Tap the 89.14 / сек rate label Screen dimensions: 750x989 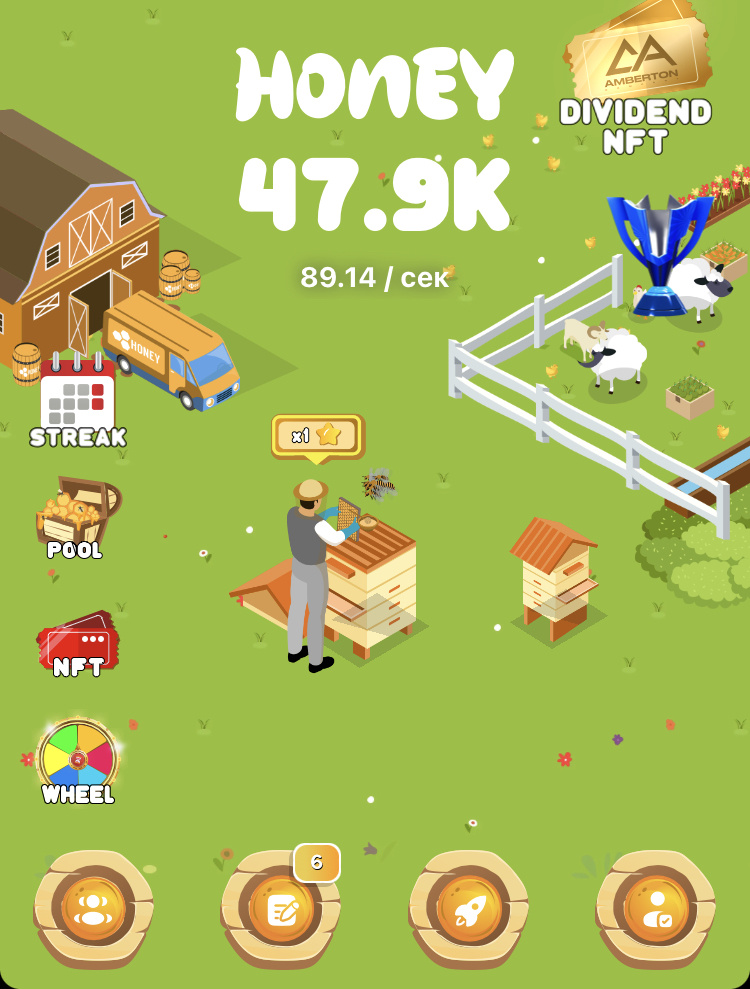[x=375, y=278]
